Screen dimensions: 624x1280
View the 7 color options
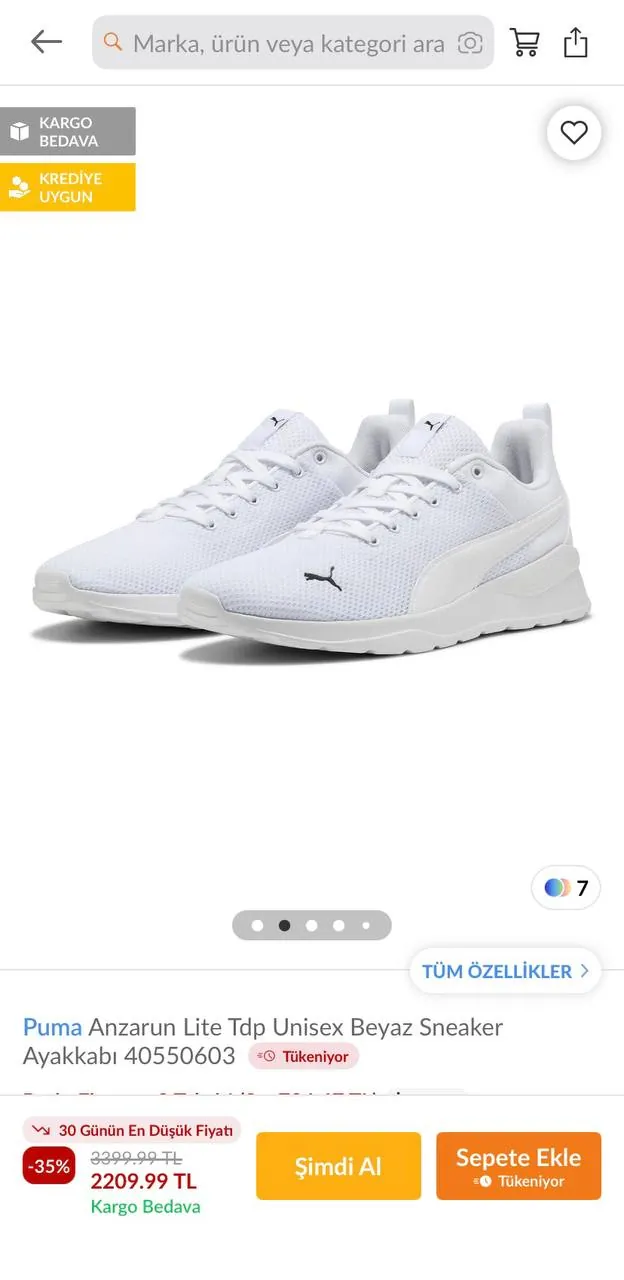pyautogui.click(x=566, y=887)
